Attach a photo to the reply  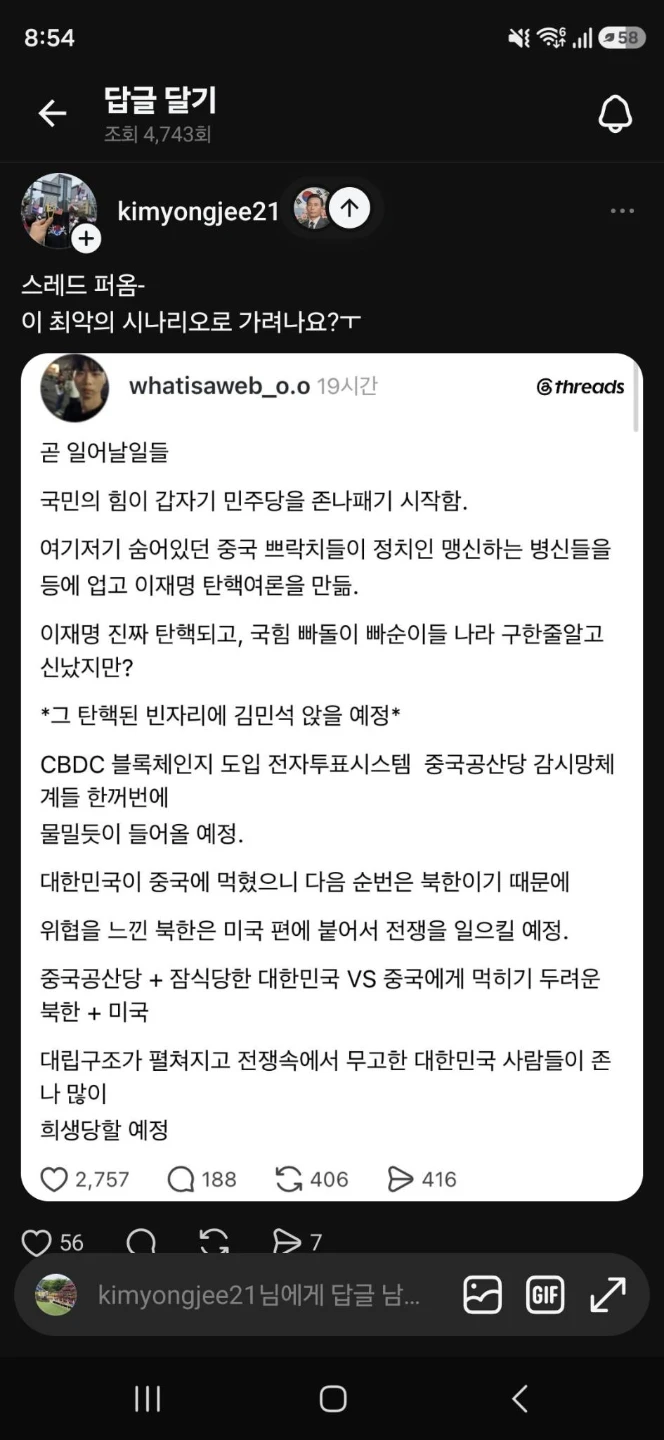(482, 1295)
